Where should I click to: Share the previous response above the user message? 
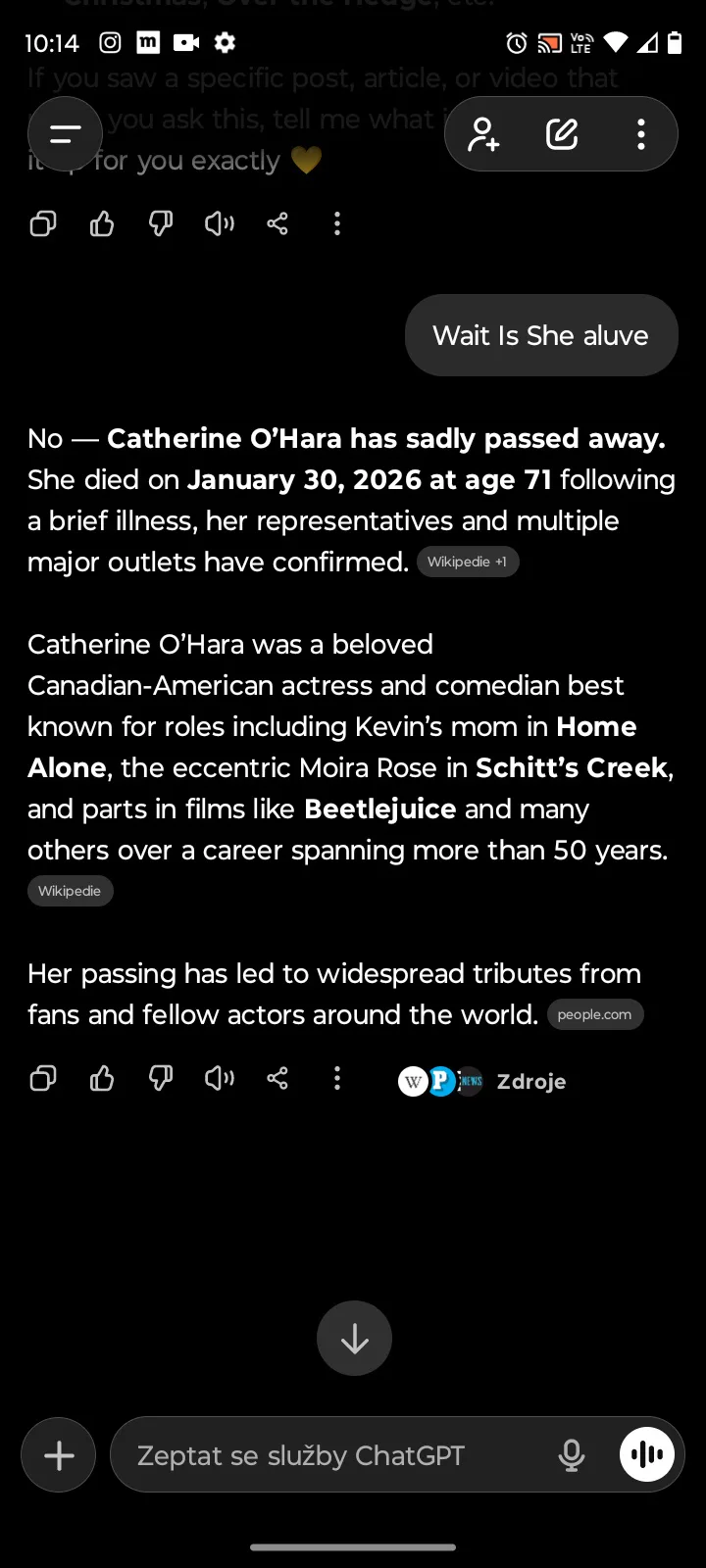click(x=277, y=224)
